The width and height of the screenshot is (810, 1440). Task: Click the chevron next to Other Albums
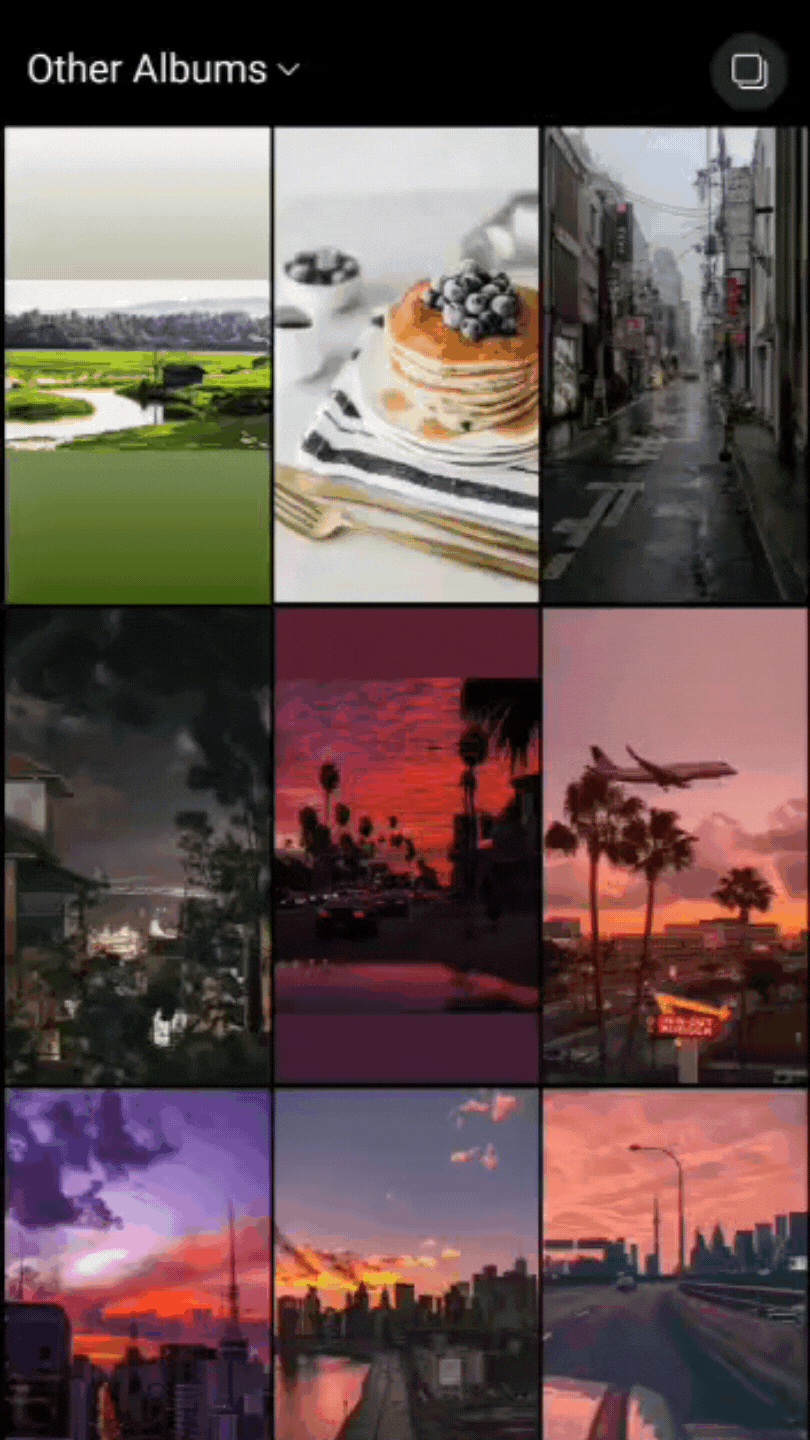288,71
